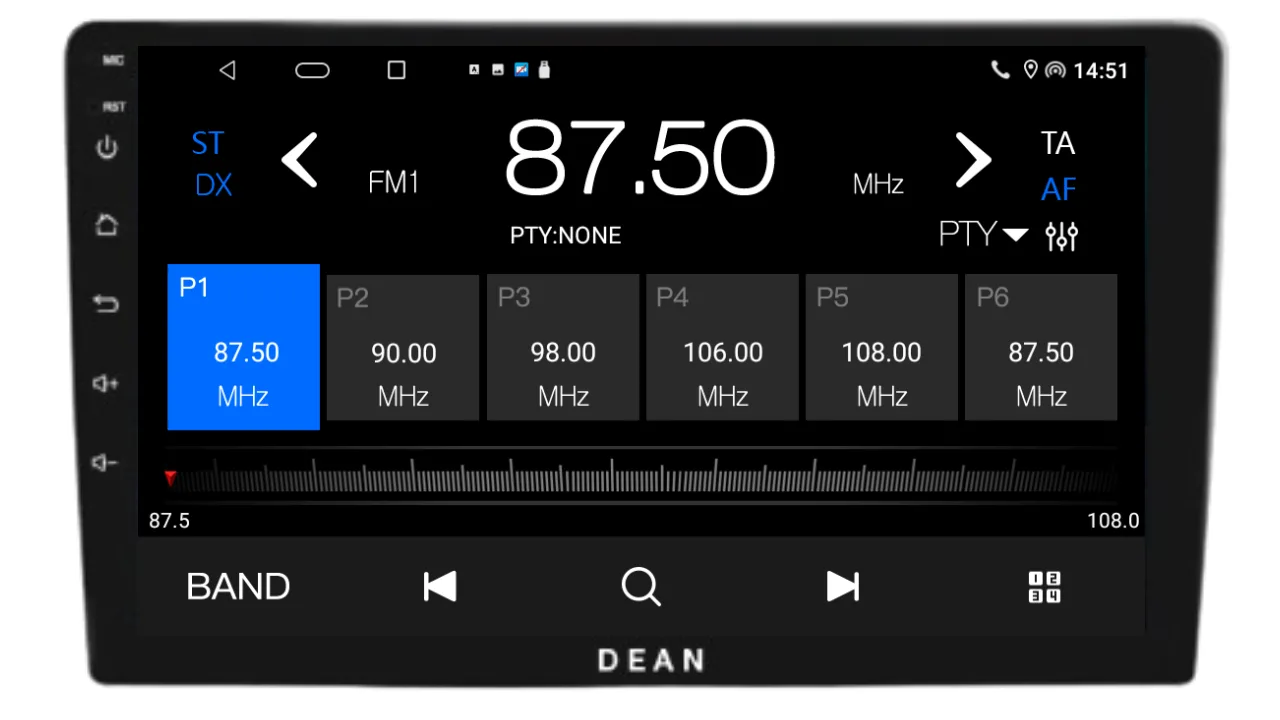
Task: Toggle AF alternative frequency
Action: point(1058,189)
